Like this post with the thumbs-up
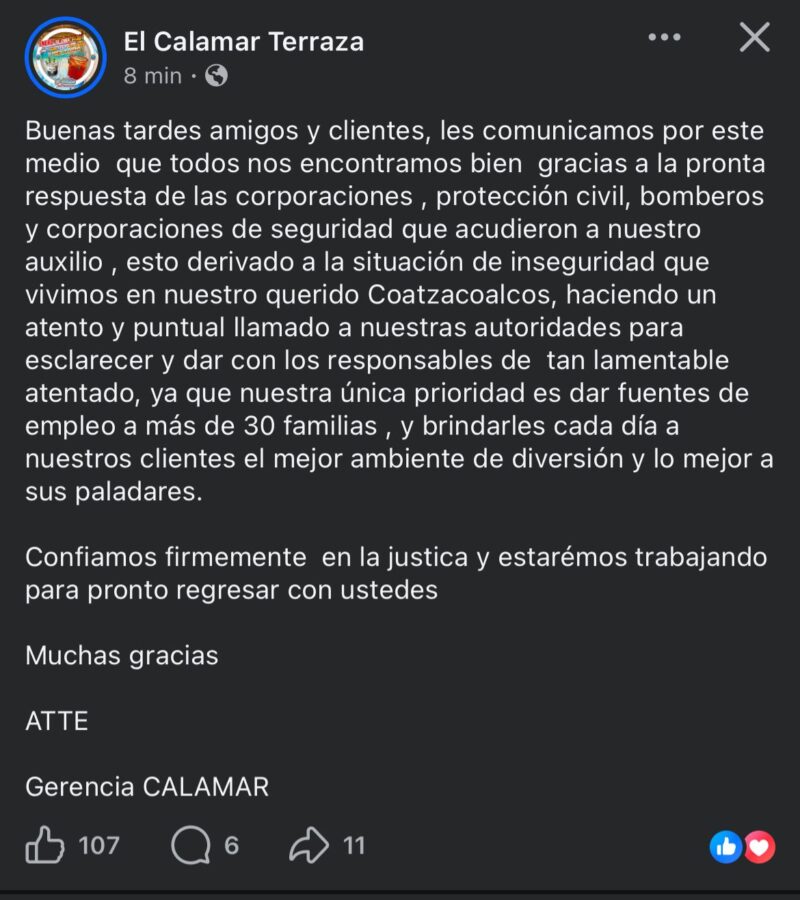This screenshot has width=800, height=900. pos(45,846)
